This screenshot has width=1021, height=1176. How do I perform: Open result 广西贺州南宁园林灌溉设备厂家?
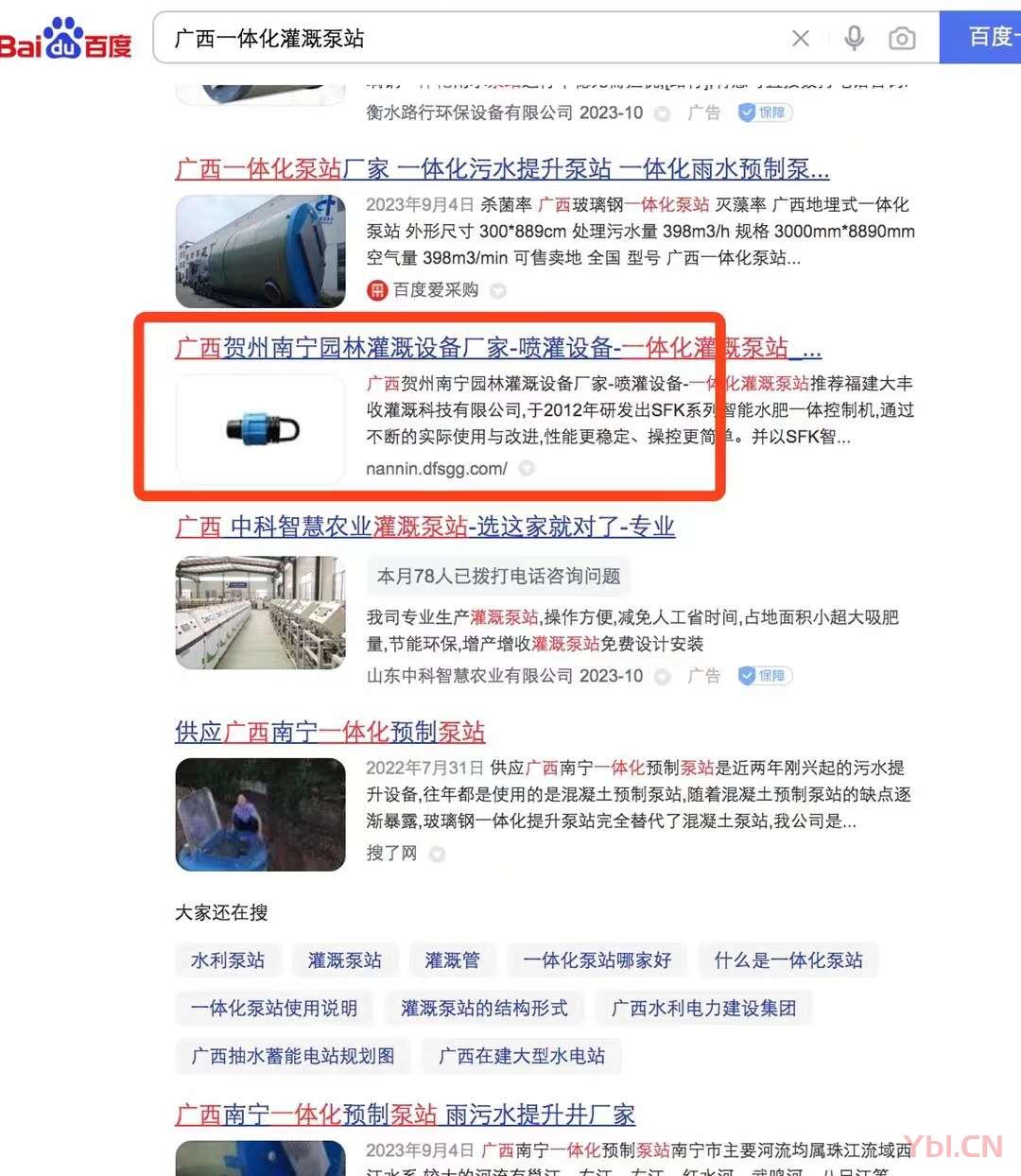497,348
